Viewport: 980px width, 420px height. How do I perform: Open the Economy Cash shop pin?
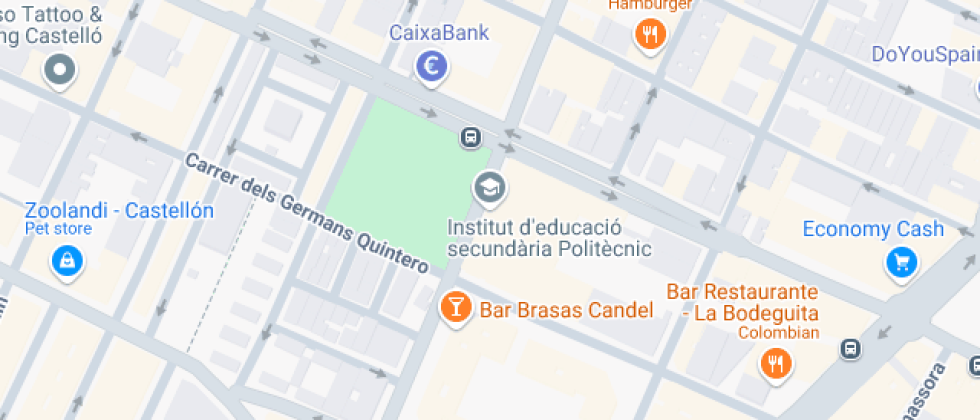click(x=902, y=262)
